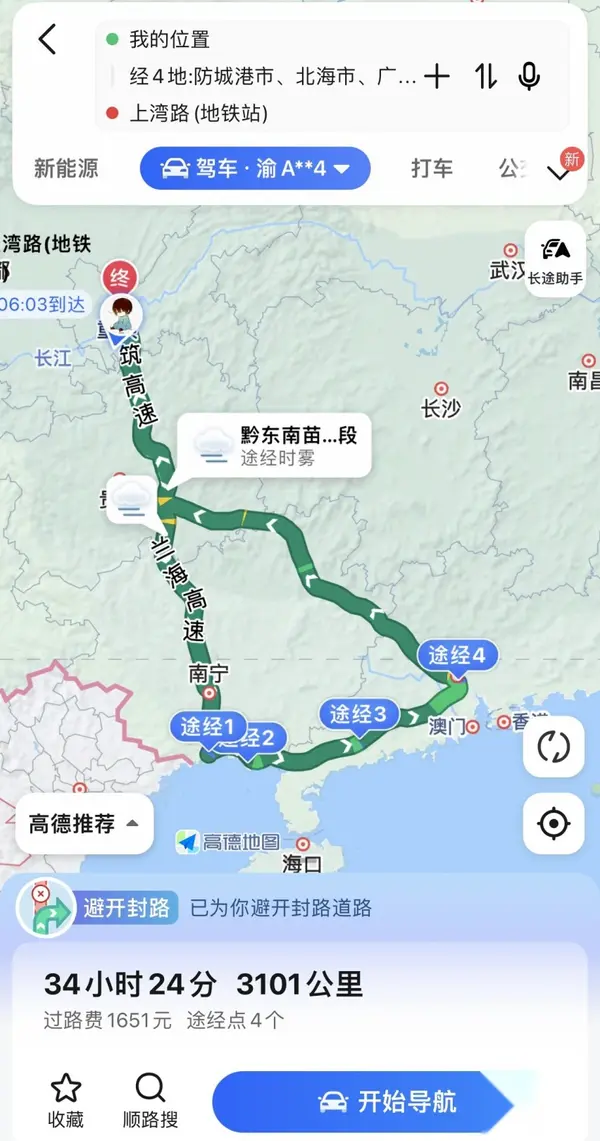Swap start and destination points
The width and height of the screenshot is (600, 1141).
click(x=485, y=76)
